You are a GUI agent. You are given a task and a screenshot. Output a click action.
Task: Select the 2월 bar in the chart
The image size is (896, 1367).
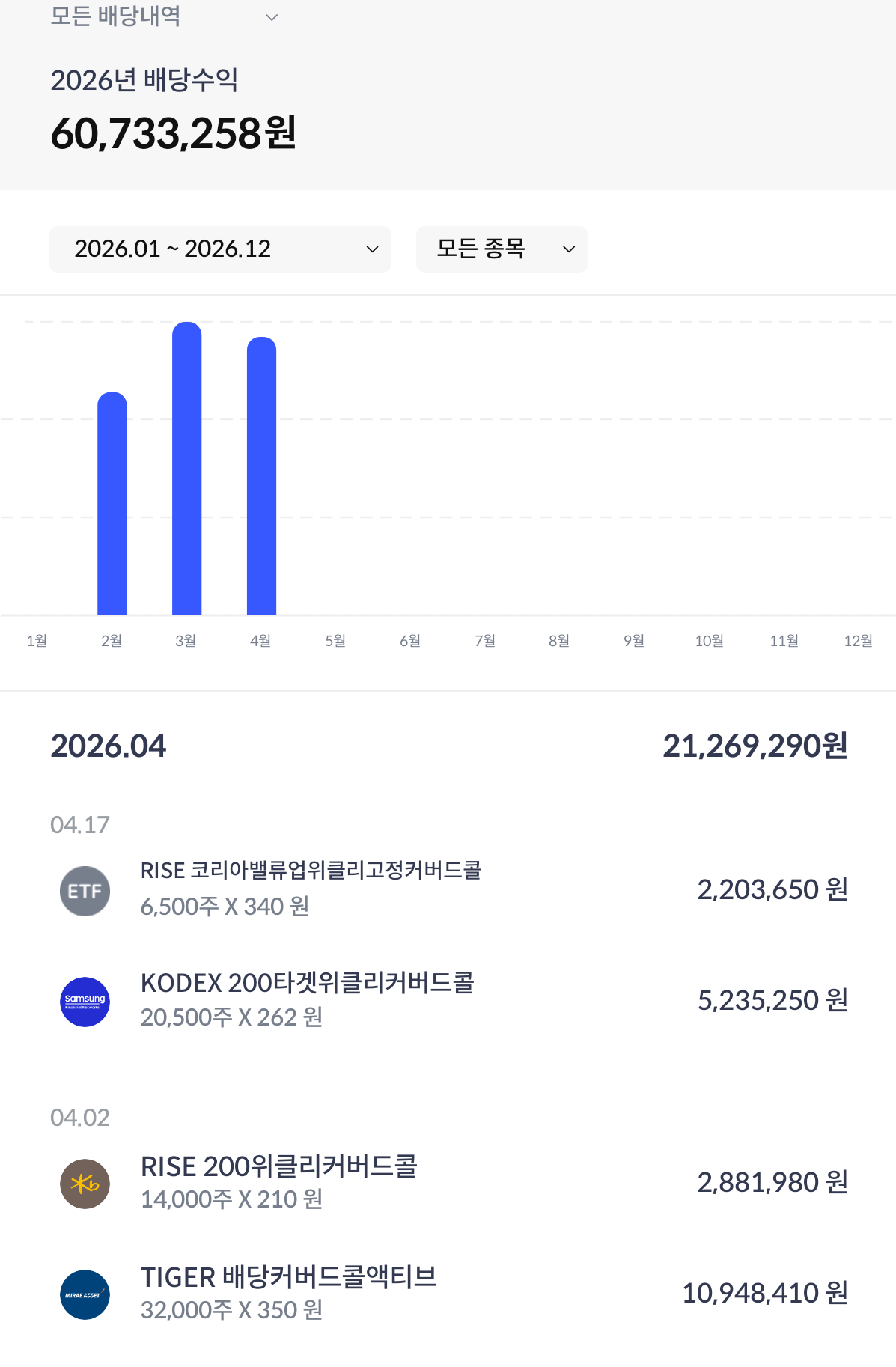112,503
